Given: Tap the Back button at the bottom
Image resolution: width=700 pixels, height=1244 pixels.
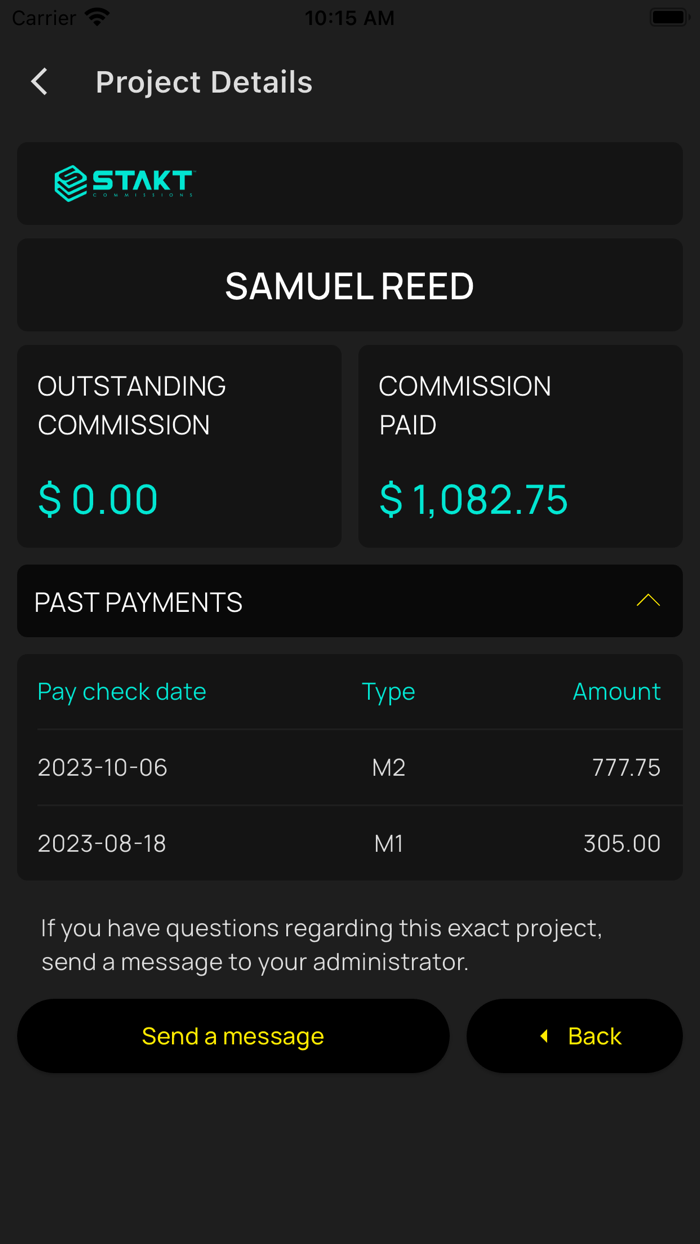Looking at the screenshot, I should click(575, 1036).
